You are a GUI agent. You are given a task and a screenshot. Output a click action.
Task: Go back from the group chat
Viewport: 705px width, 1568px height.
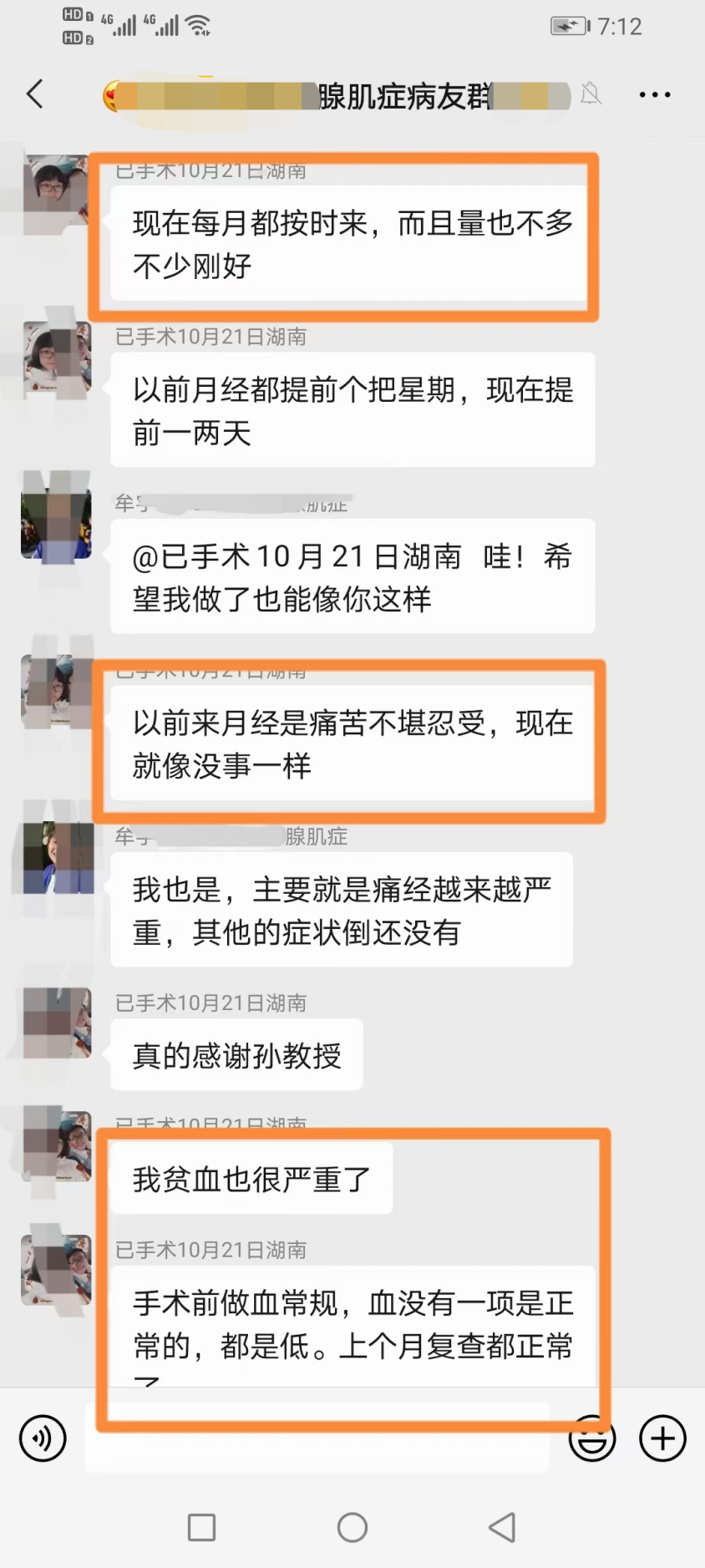[35, 94]
